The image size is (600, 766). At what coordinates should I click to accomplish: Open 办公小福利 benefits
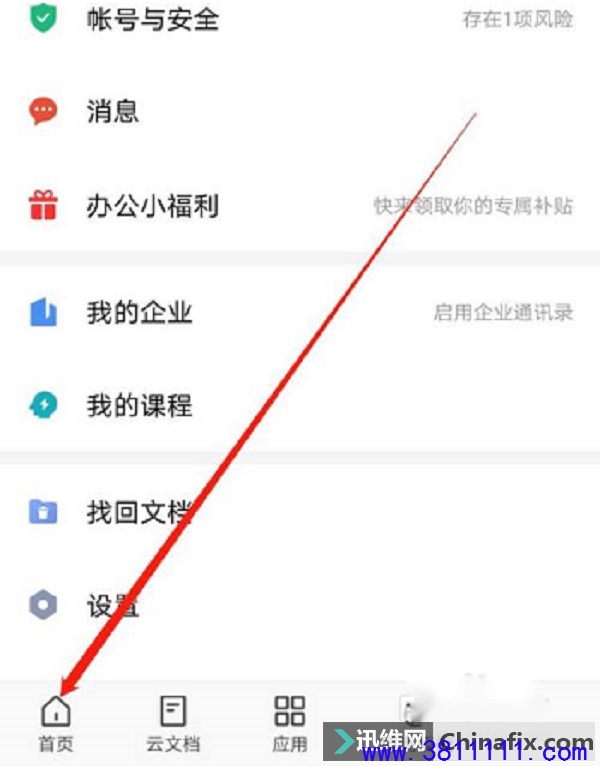150,207
